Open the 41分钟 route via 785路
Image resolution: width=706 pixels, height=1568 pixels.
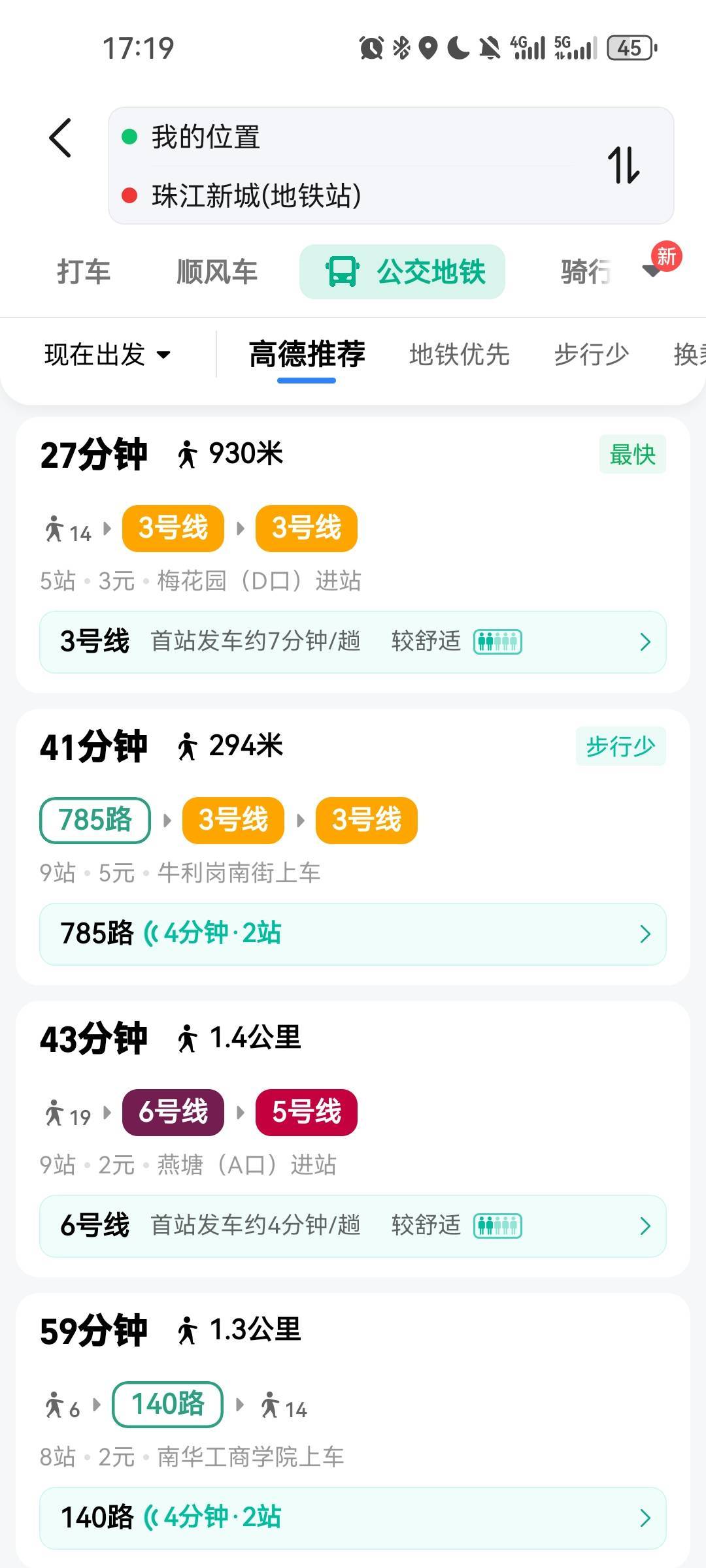pyautogui.click(x=353, y=847)
